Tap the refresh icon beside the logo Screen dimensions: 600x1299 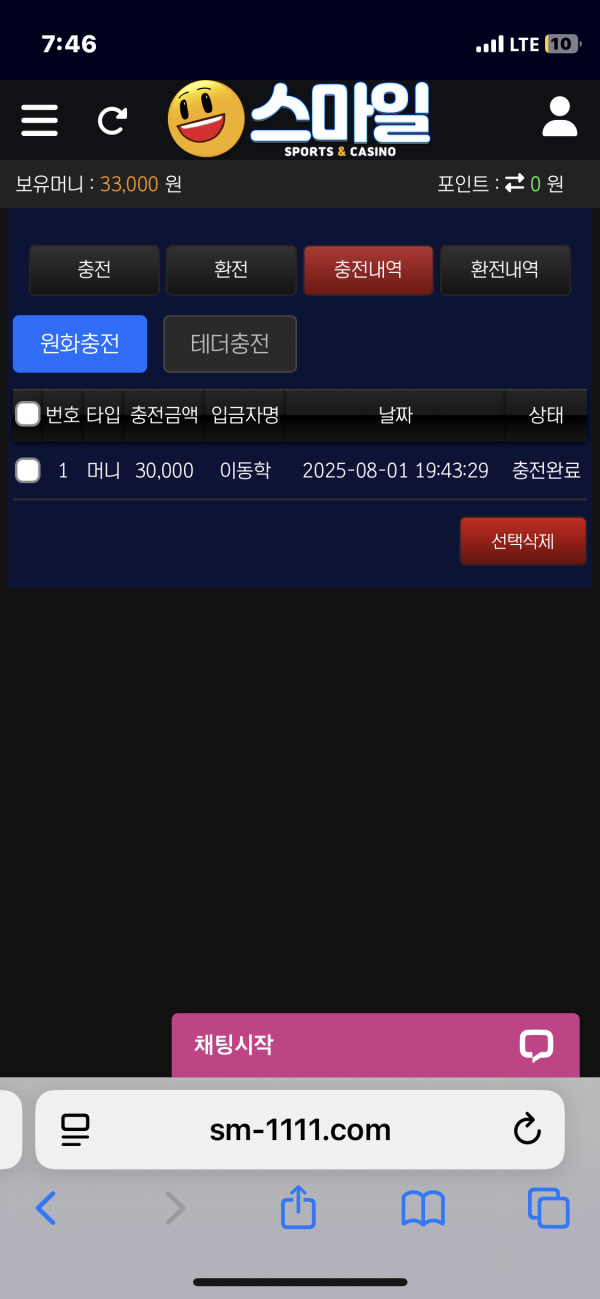(112, 121)
